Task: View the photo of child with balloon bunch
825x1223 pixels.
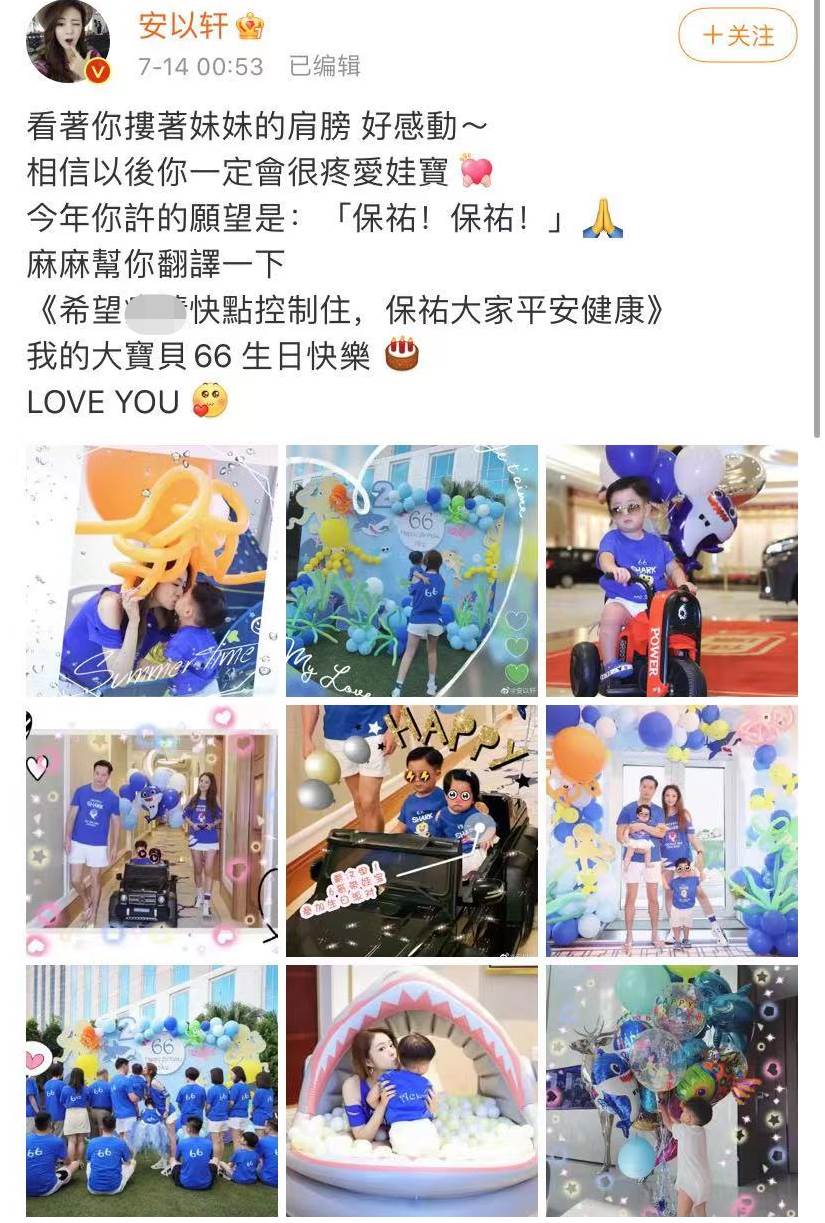Action: [671, 1090]
